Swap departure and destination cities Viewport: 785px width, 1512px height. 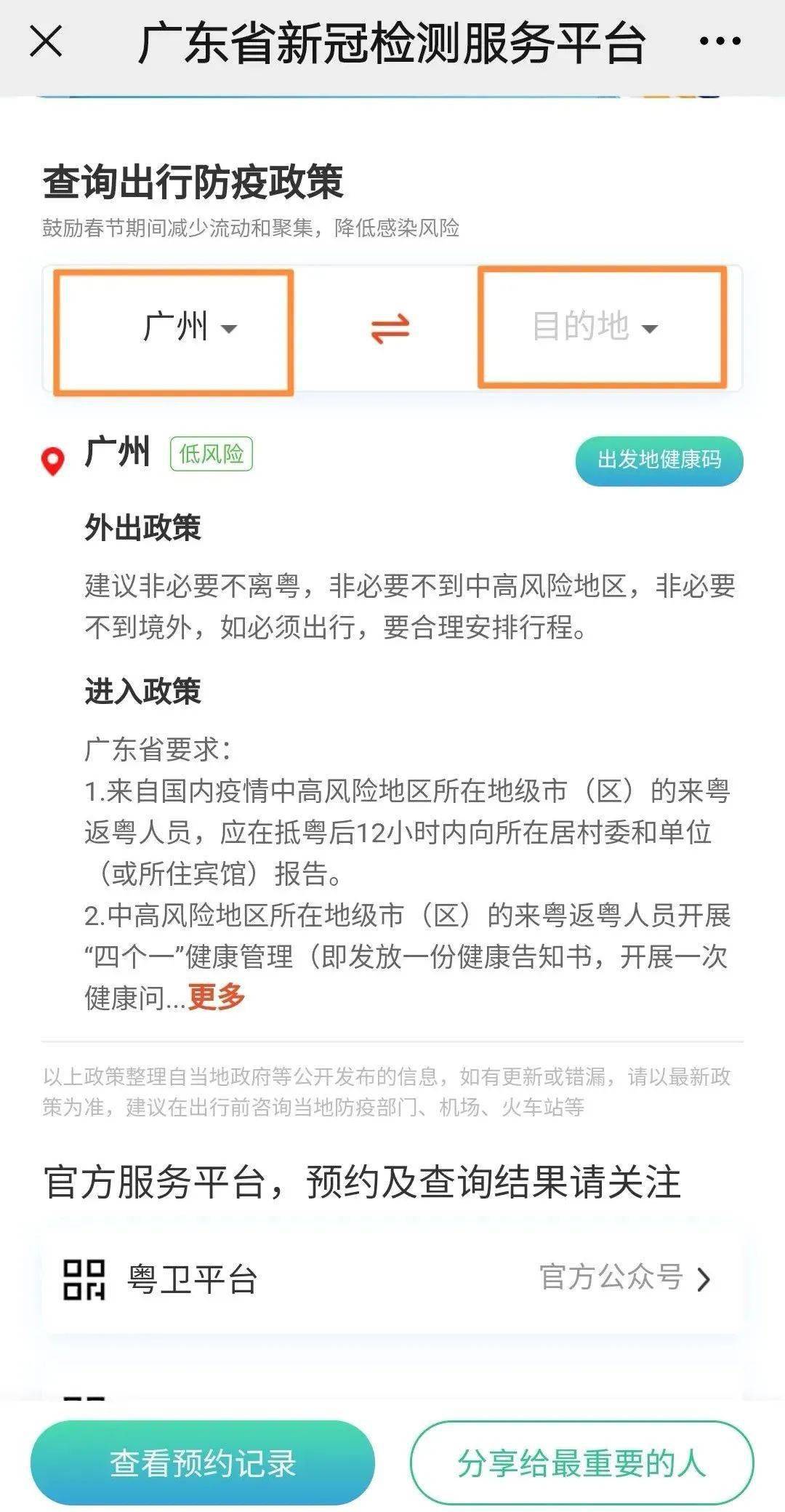point(390,328)
